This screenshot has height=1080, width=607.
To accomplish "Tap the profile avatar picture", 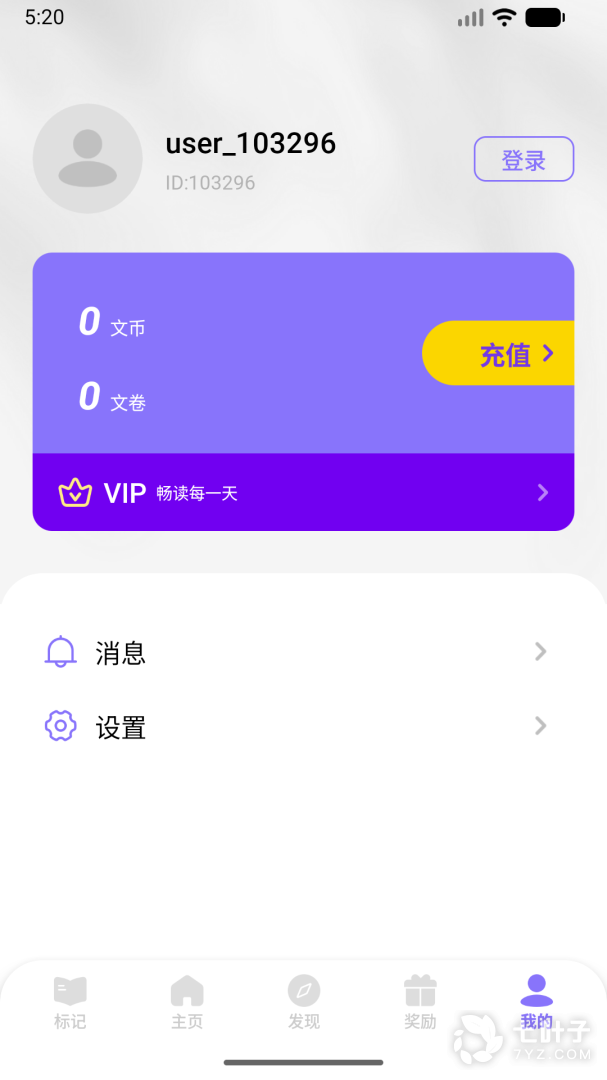I will pos(88,159).
